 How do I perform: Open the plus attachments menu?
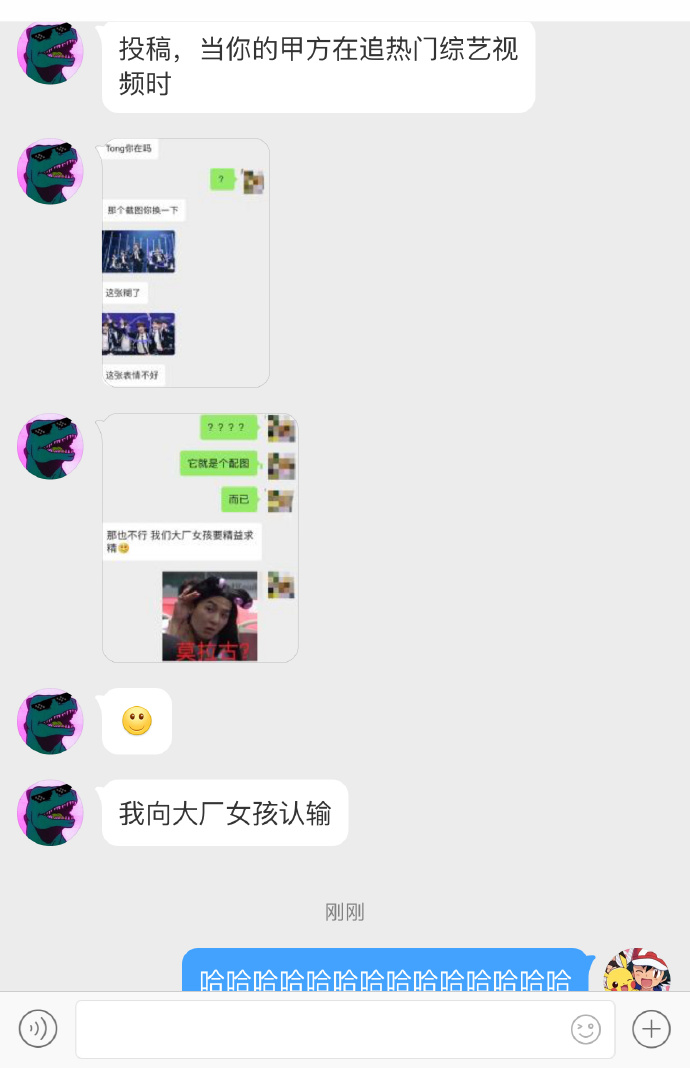pyautogui.click(x=651, y=1028)
